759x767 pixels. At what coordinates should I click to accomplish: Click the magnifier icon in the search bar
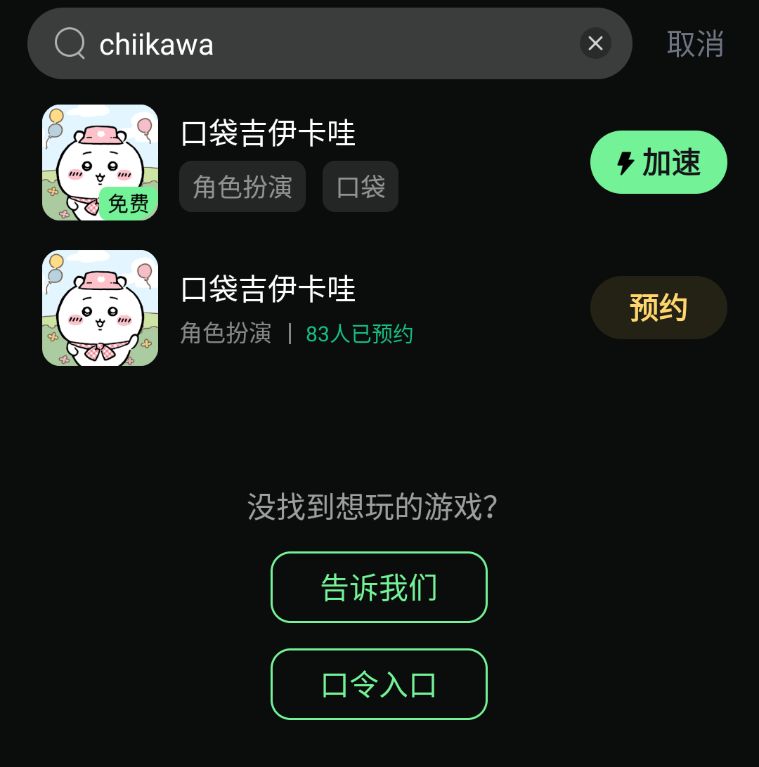click(68, 43)
